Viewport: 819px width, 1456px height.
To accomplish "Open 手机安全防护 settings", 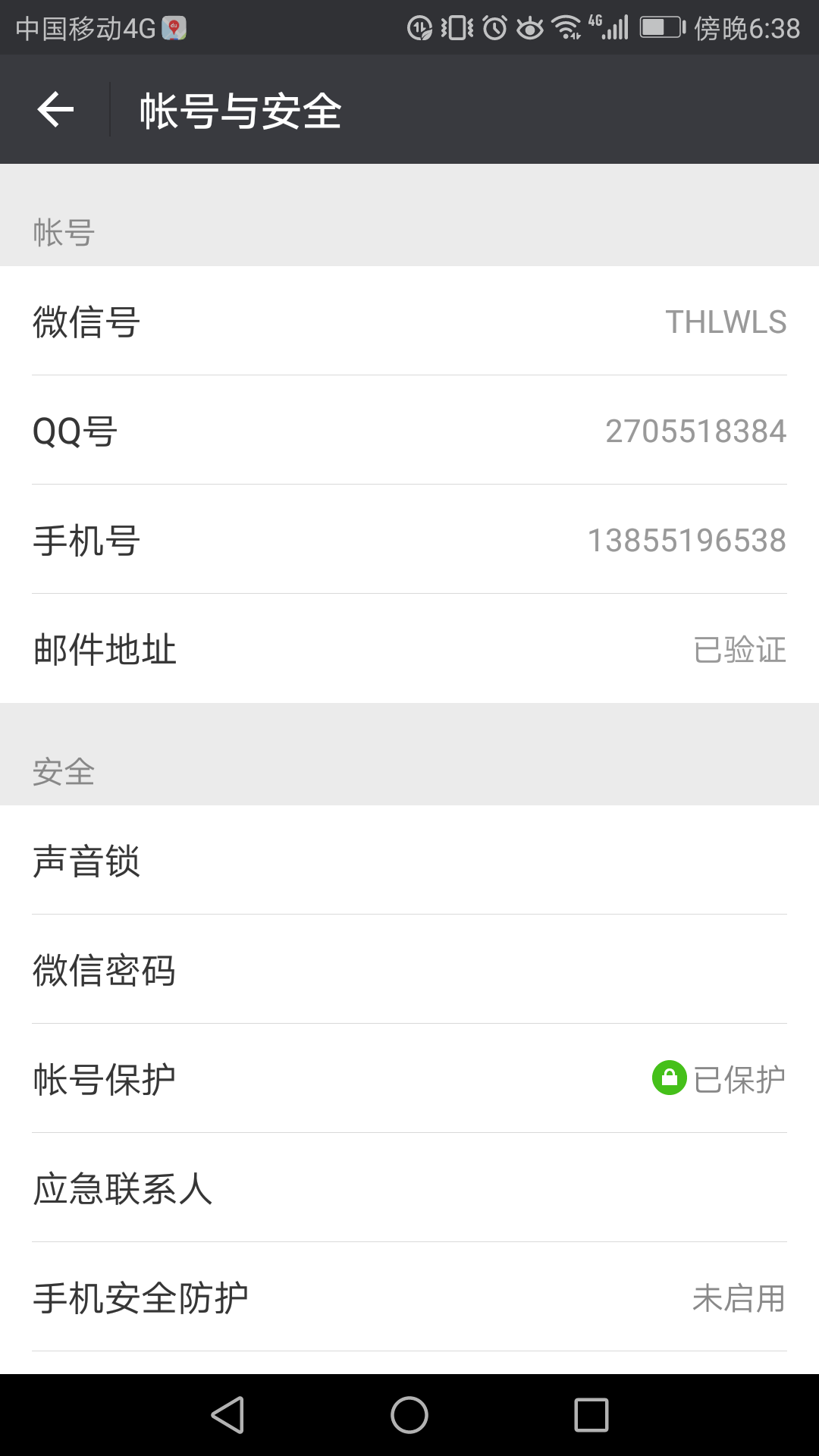I will 409,1297.
